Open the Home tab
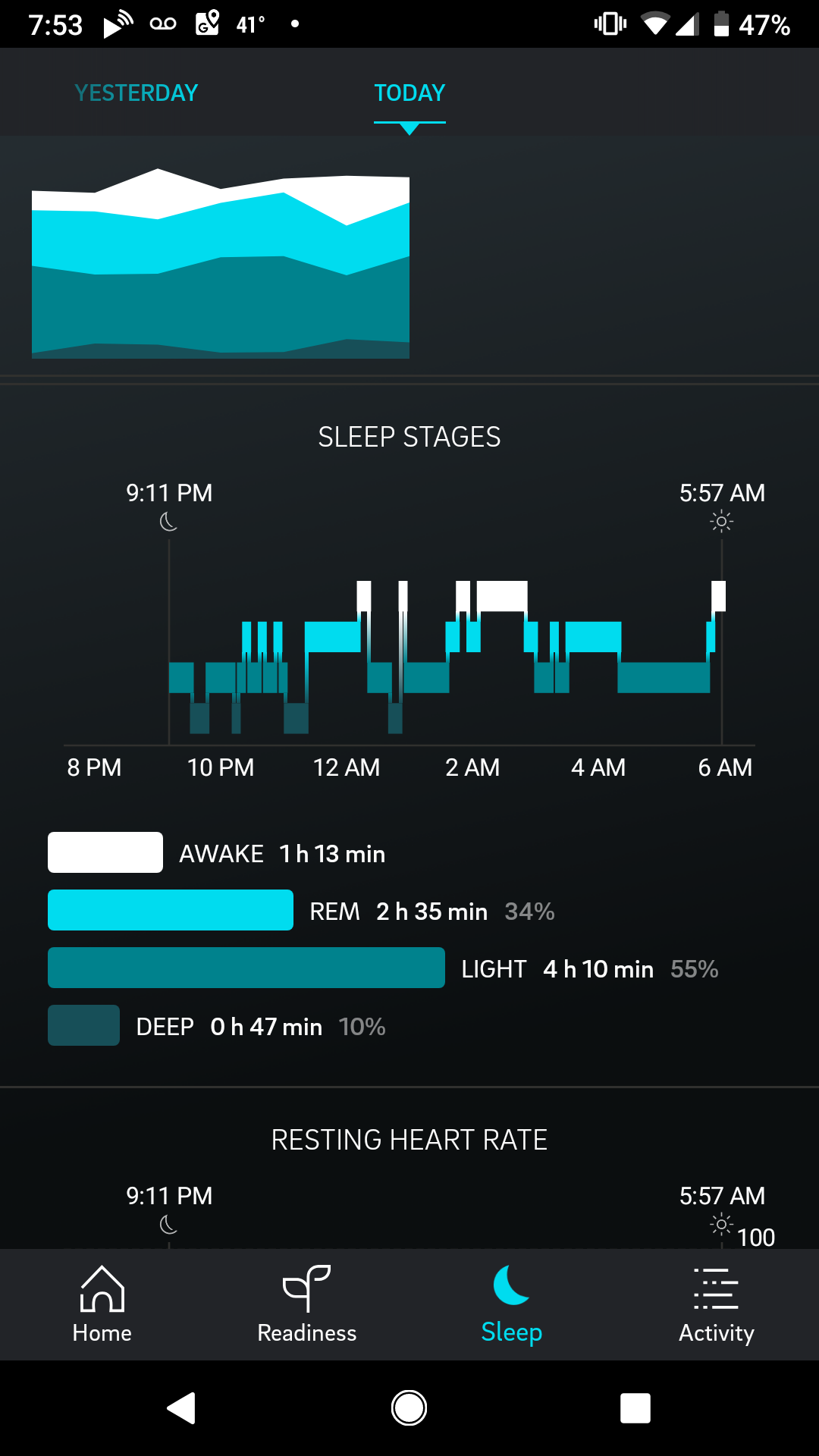819x1456 pixels. (x=102, y=1304)
